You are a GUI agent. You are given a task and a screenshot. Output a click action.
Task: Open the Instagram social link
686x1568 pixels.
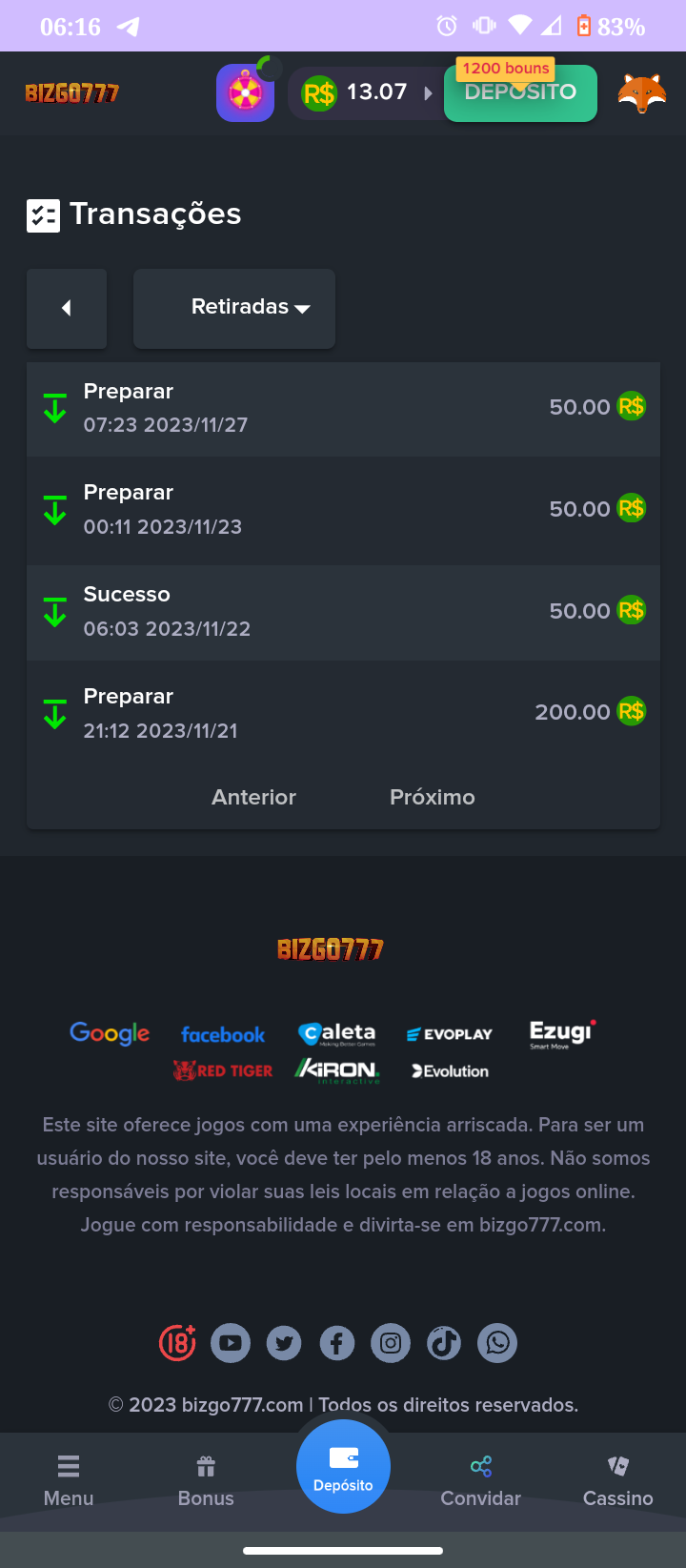(391, 1343)
